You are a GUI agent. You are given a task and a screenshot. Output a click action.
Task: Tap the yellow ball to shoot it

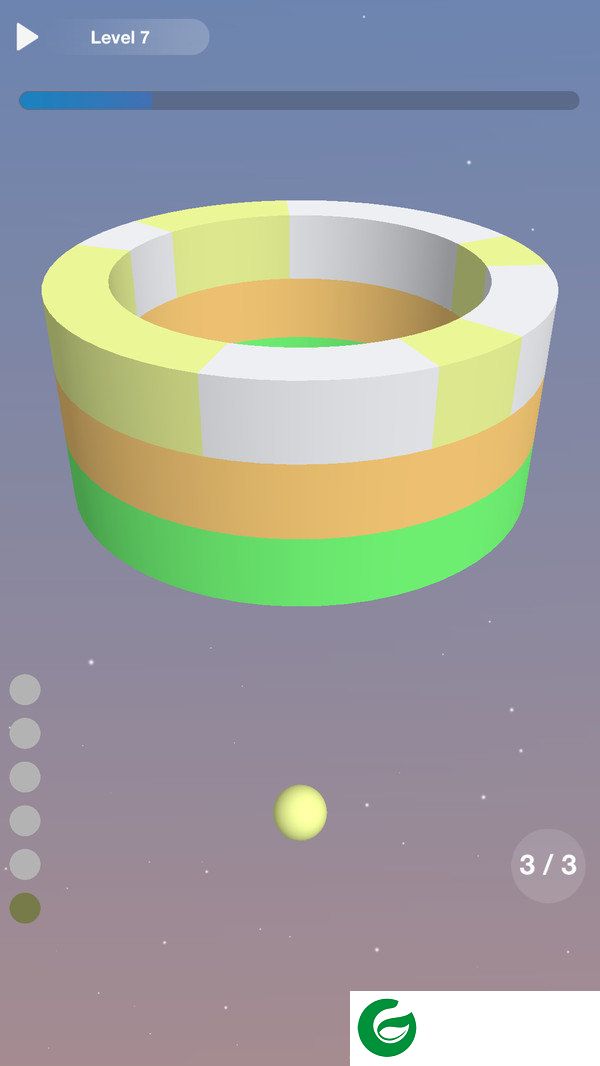coord(300,812)
